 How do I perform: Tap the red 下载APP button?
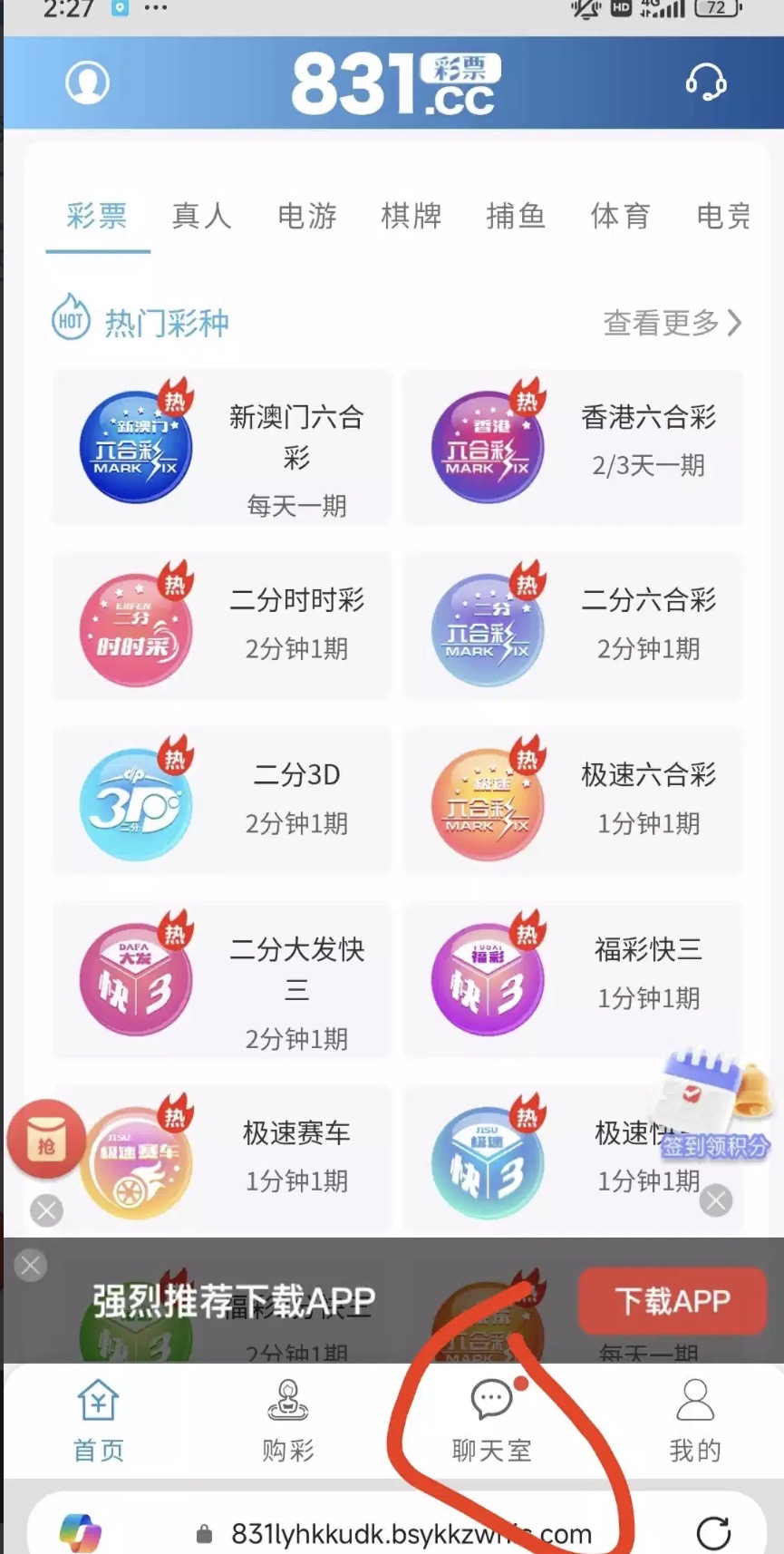672,1301
